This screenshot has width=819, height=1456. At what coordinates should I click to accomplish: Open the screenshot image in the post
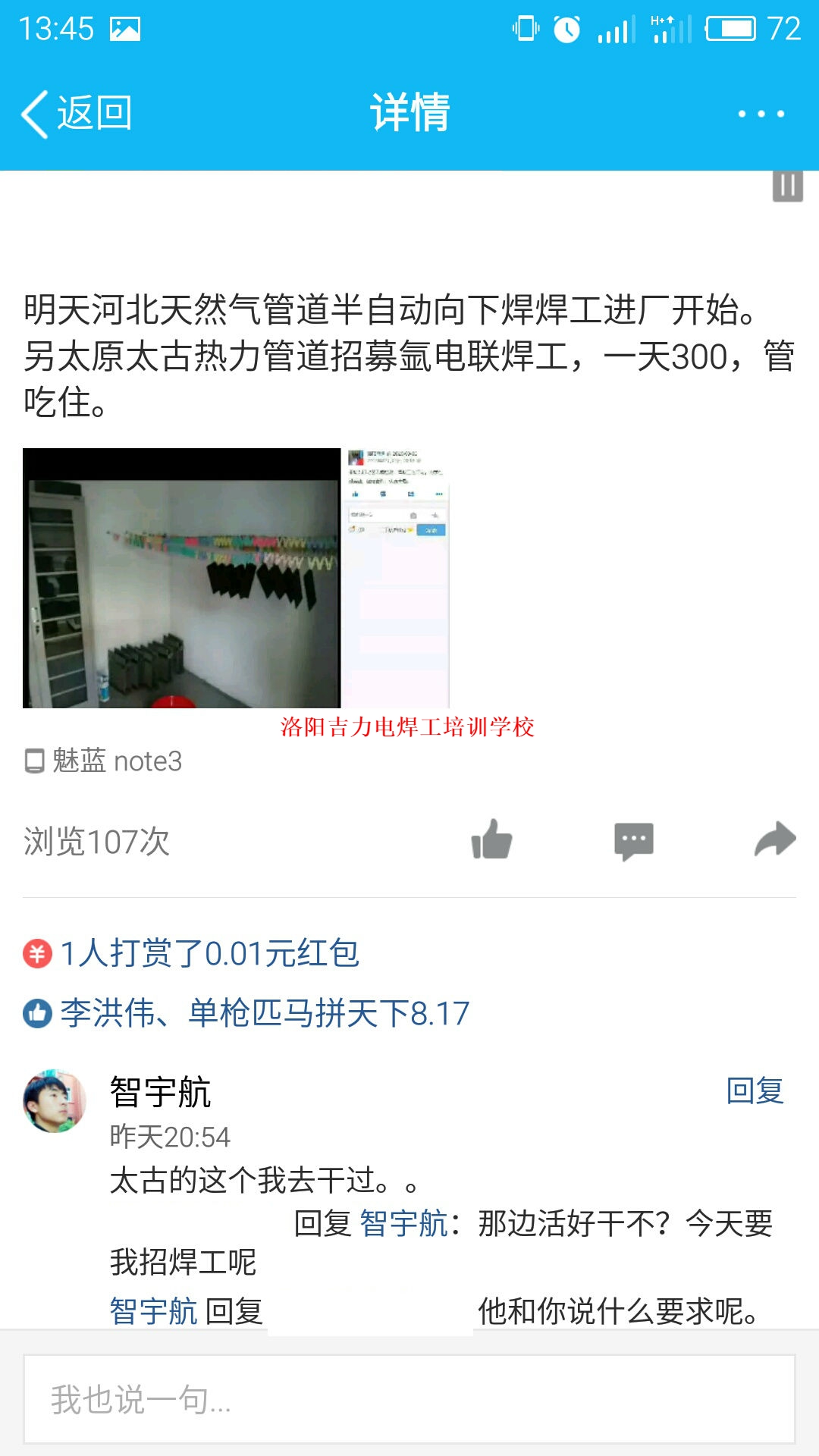[x=396, y=578]
